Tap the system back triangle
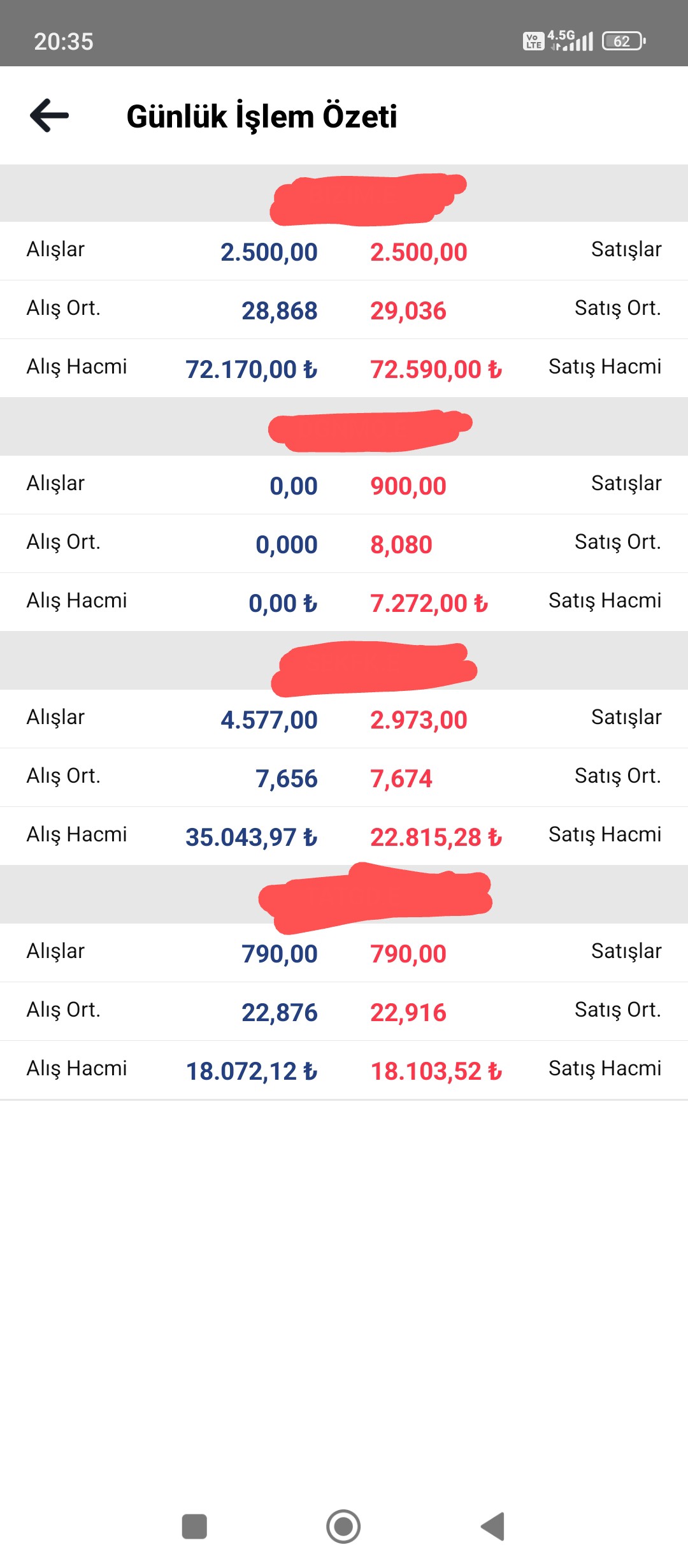Viewport: 688px width, 1568px height. (492, 1527)
